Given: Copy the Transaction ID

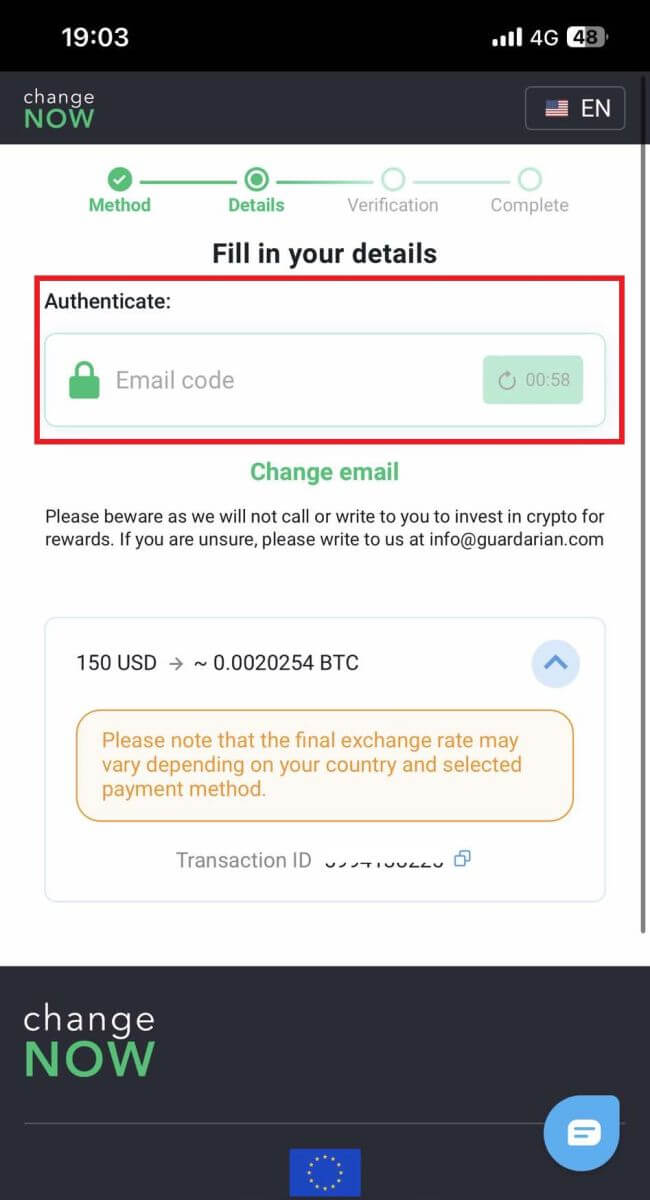Looking at the screenshot, I should [462, 859].
